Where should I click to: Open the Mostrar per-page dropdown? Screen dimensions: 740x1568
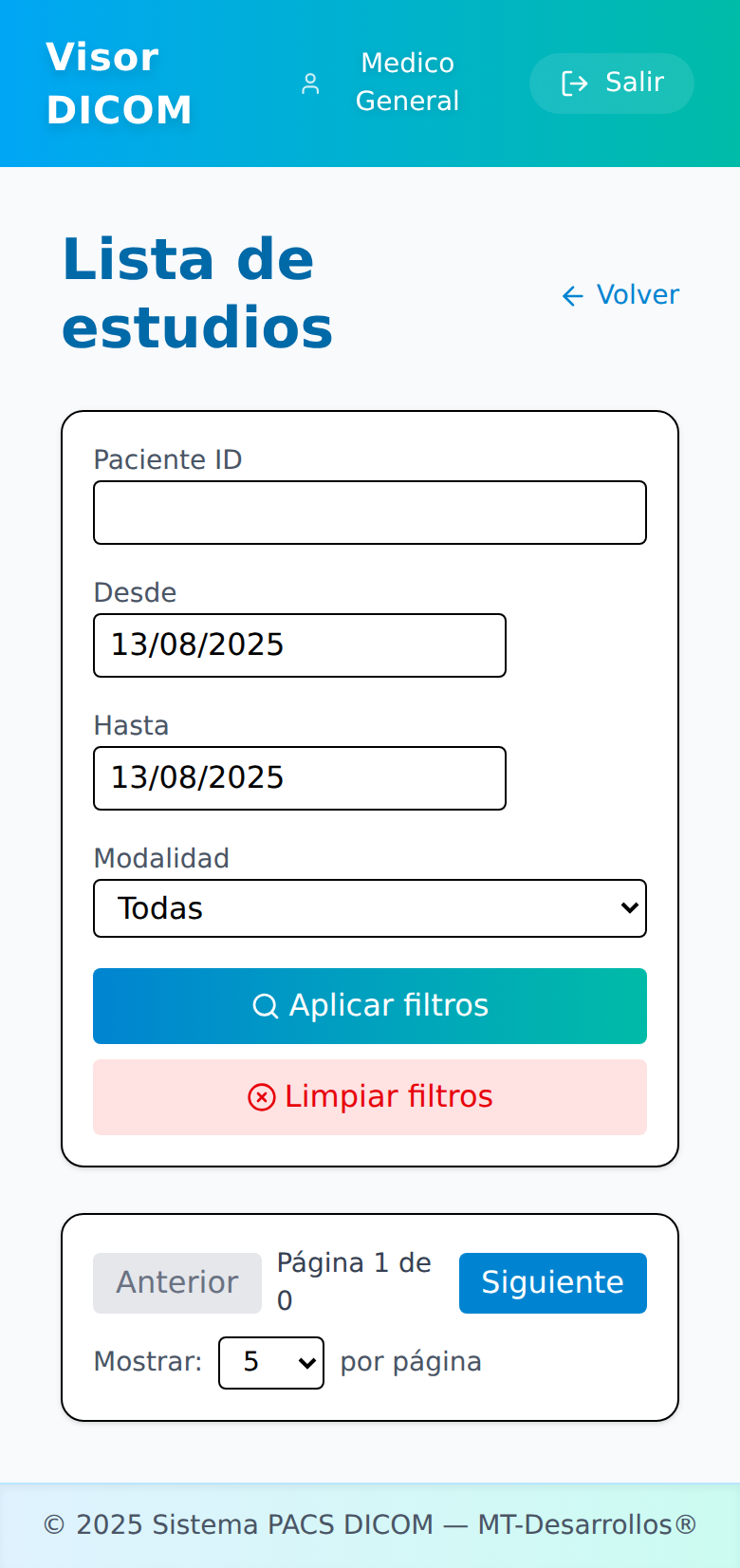click(x=271, y=1363)
